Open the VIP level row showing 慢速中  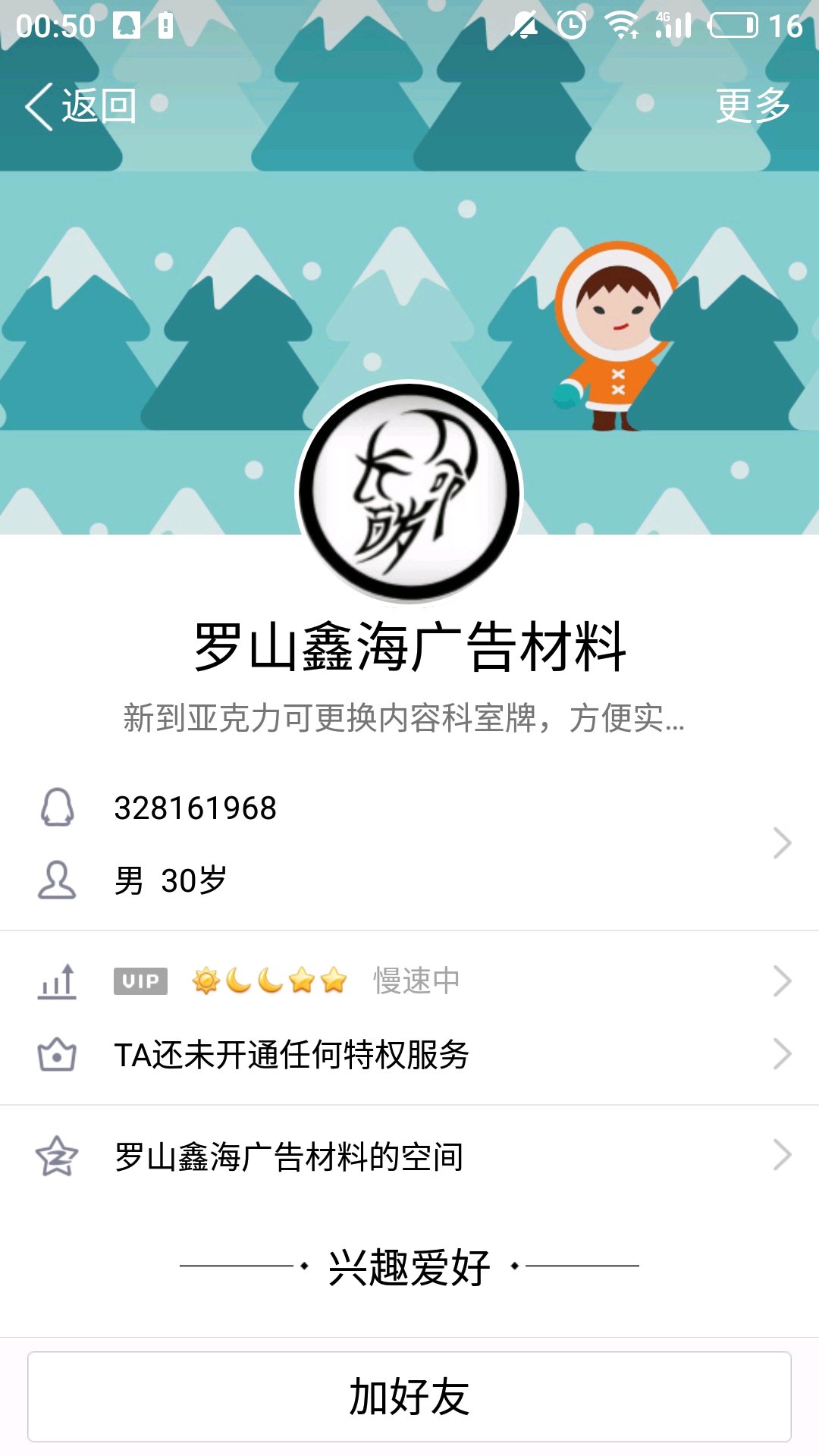(x=409, y=981)
